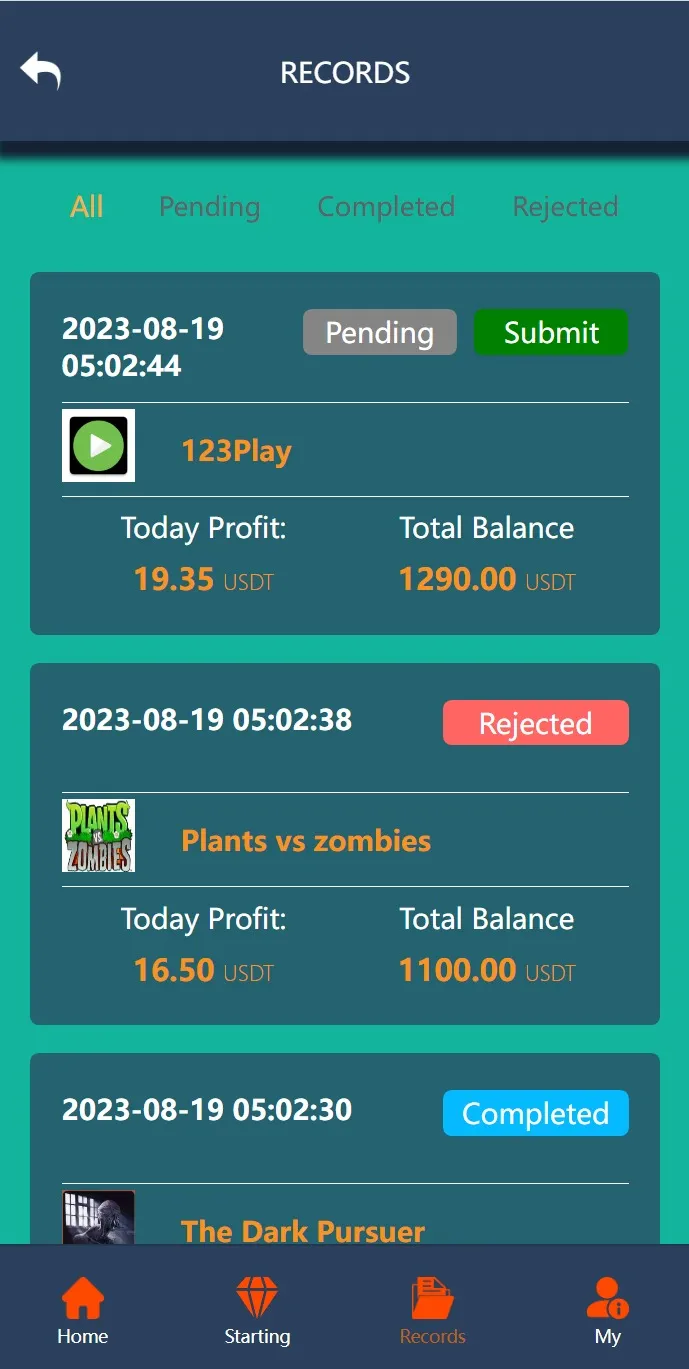Go to Home in bottom navigation
The width and height of the screenshot is (689, 1369).
point(83,1310)
